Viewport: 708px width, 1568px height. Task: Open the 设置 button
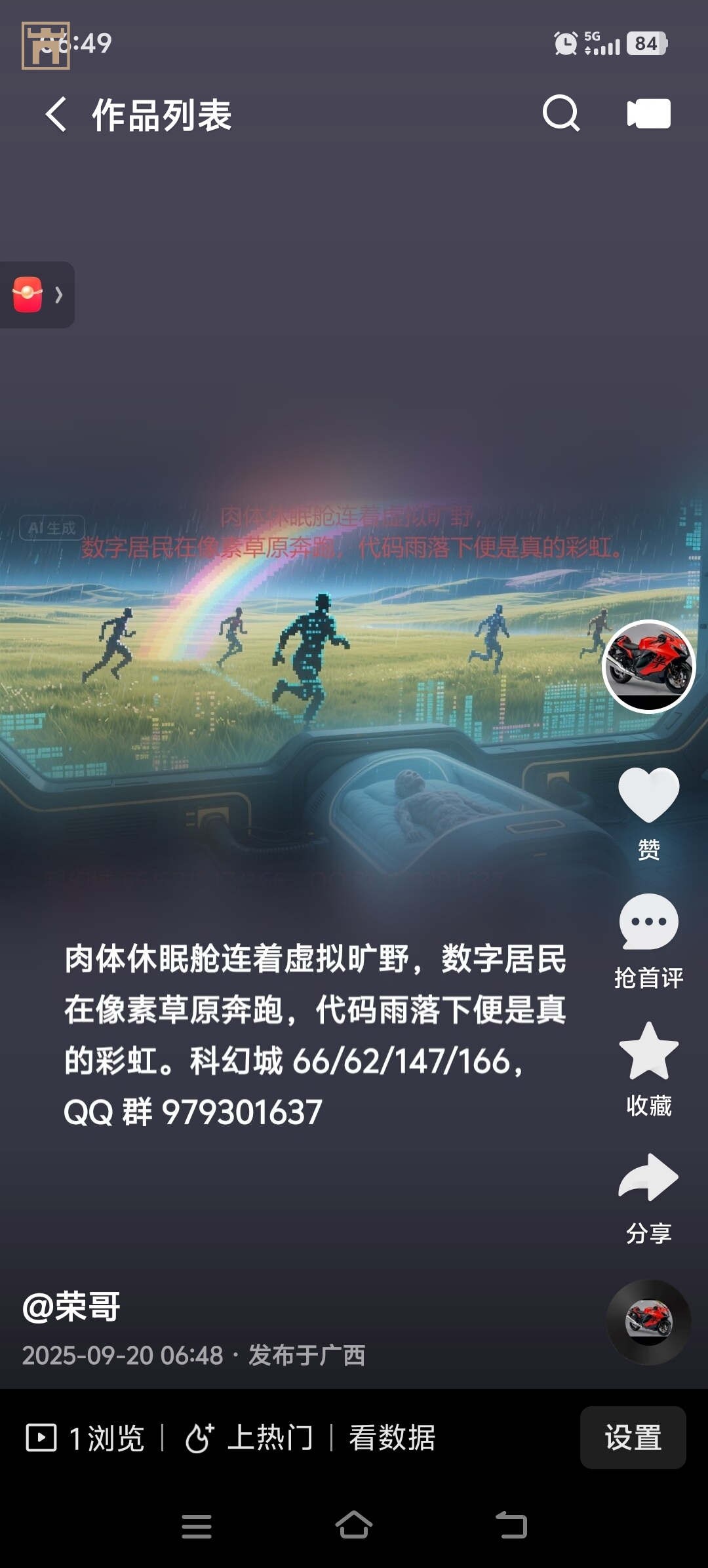[x=633, y=1438]
